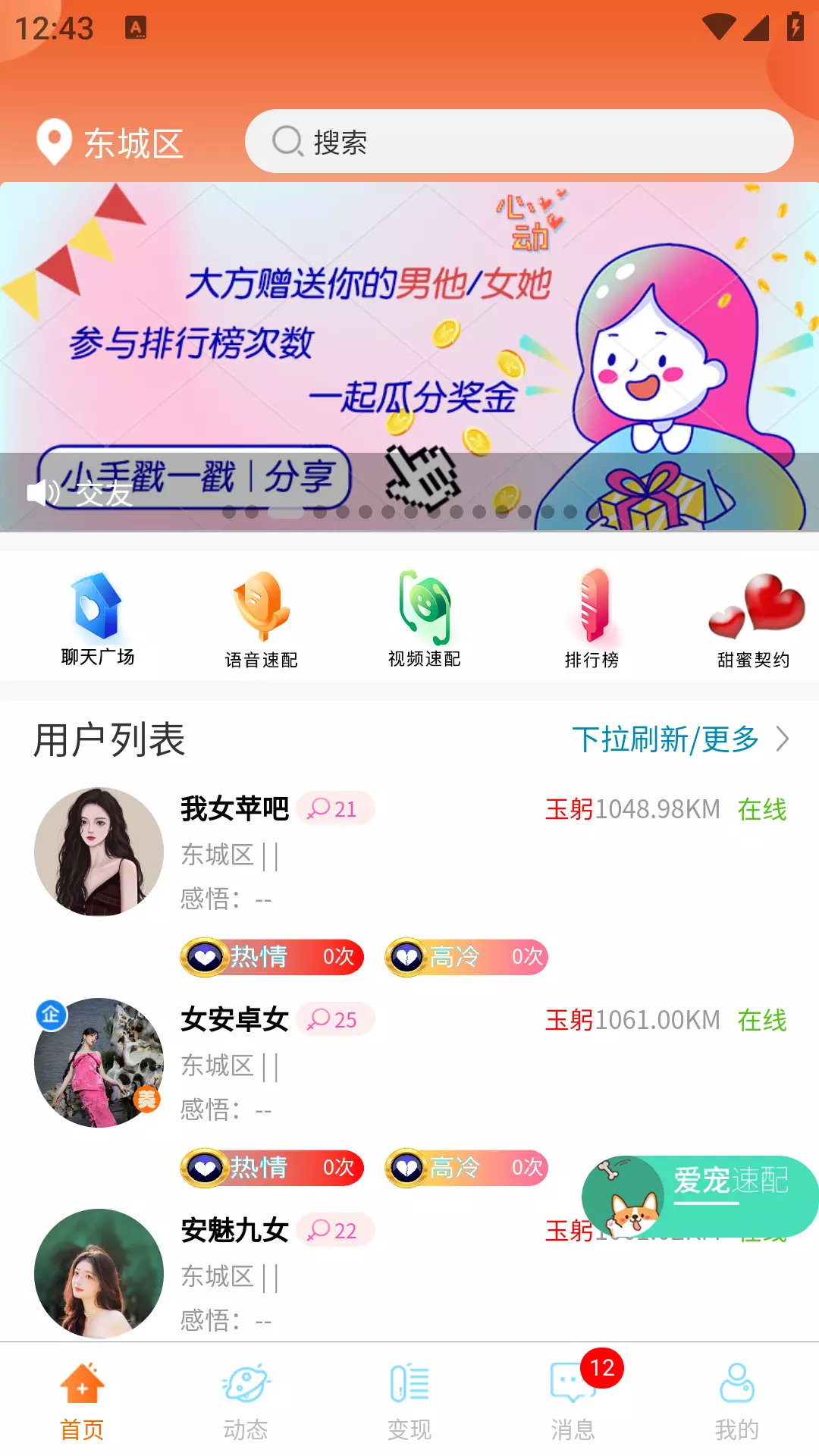819x1456 pixels.
Task: Go to the 我的 tab
Action: (737, 1401)
